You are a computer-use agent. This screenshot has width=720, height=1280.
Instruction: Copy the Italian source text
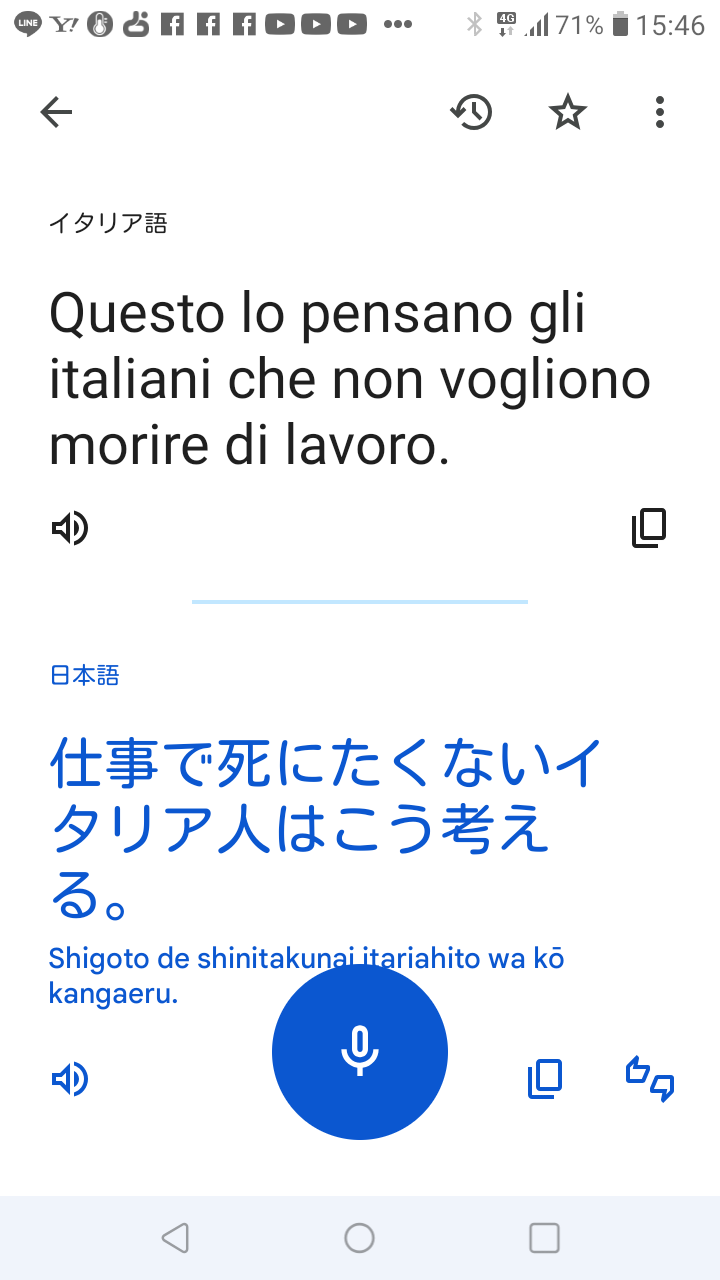(x=648, y=528)
